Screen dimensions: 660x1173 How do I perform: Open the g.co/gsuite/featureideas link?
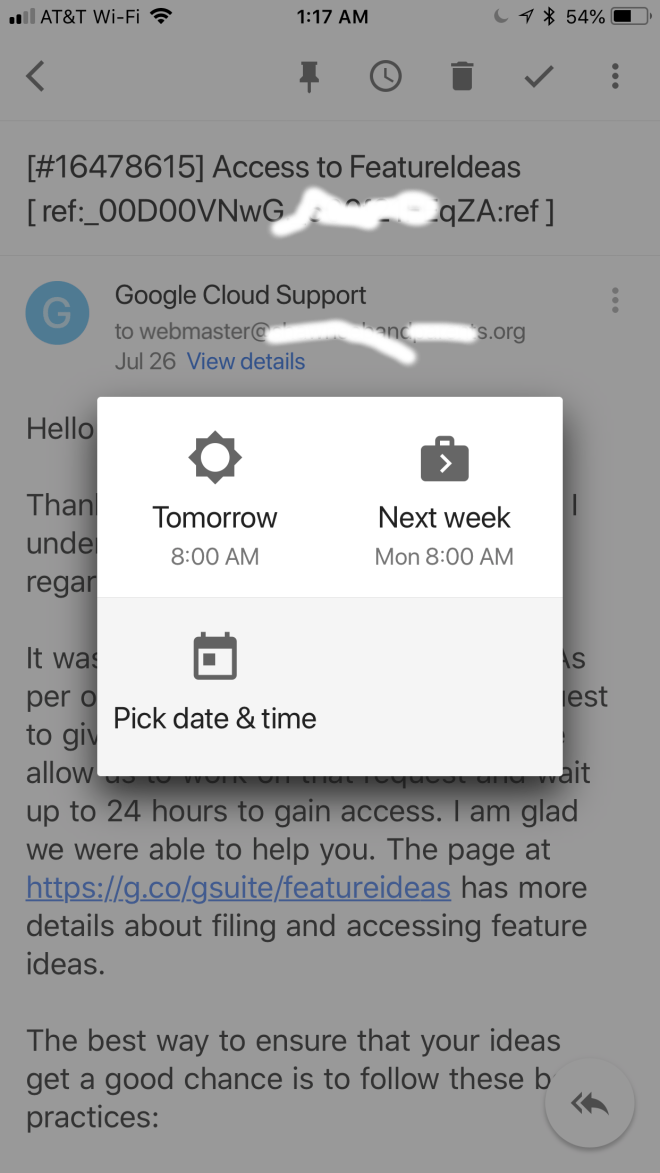(x=238, y=887)
